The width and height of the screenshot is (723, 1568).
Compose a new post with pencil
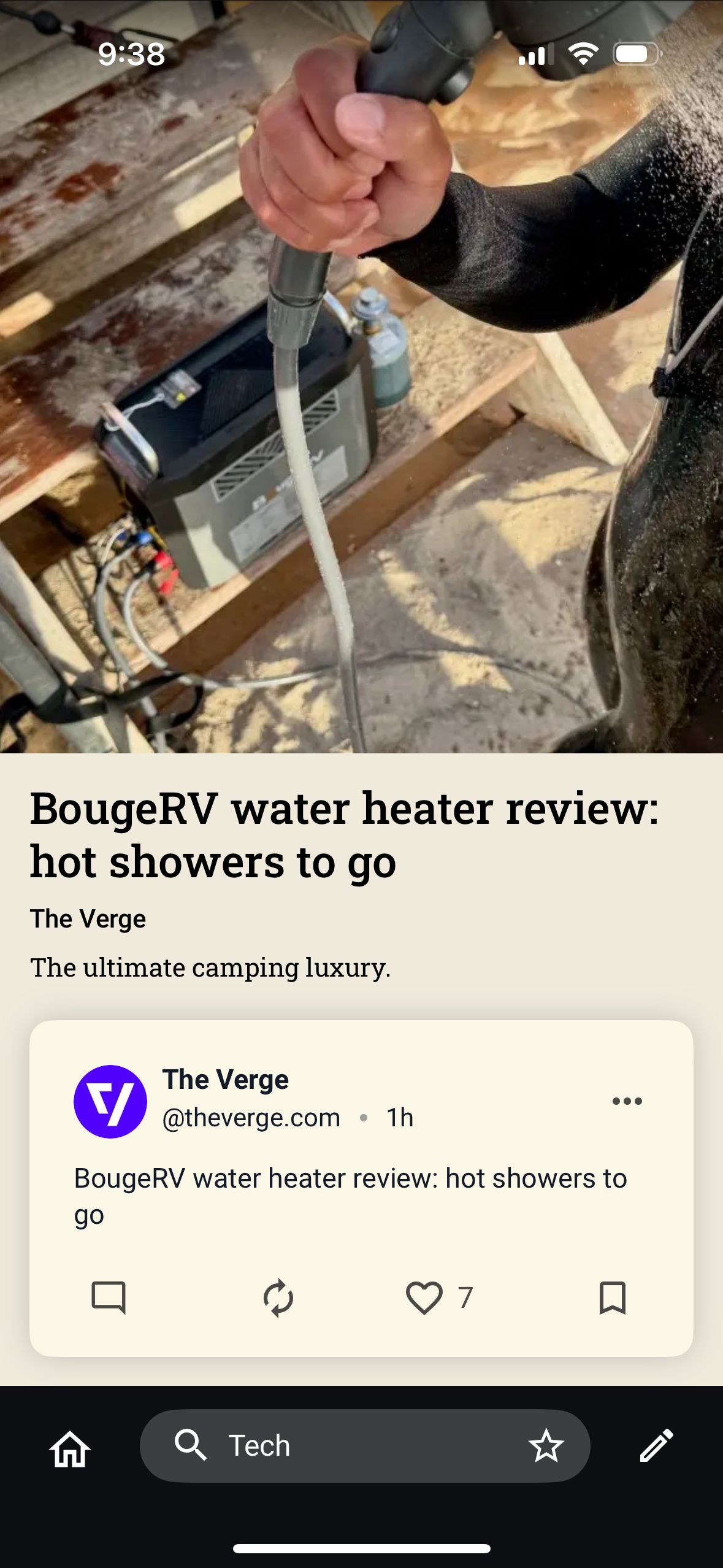[656, 1445]
